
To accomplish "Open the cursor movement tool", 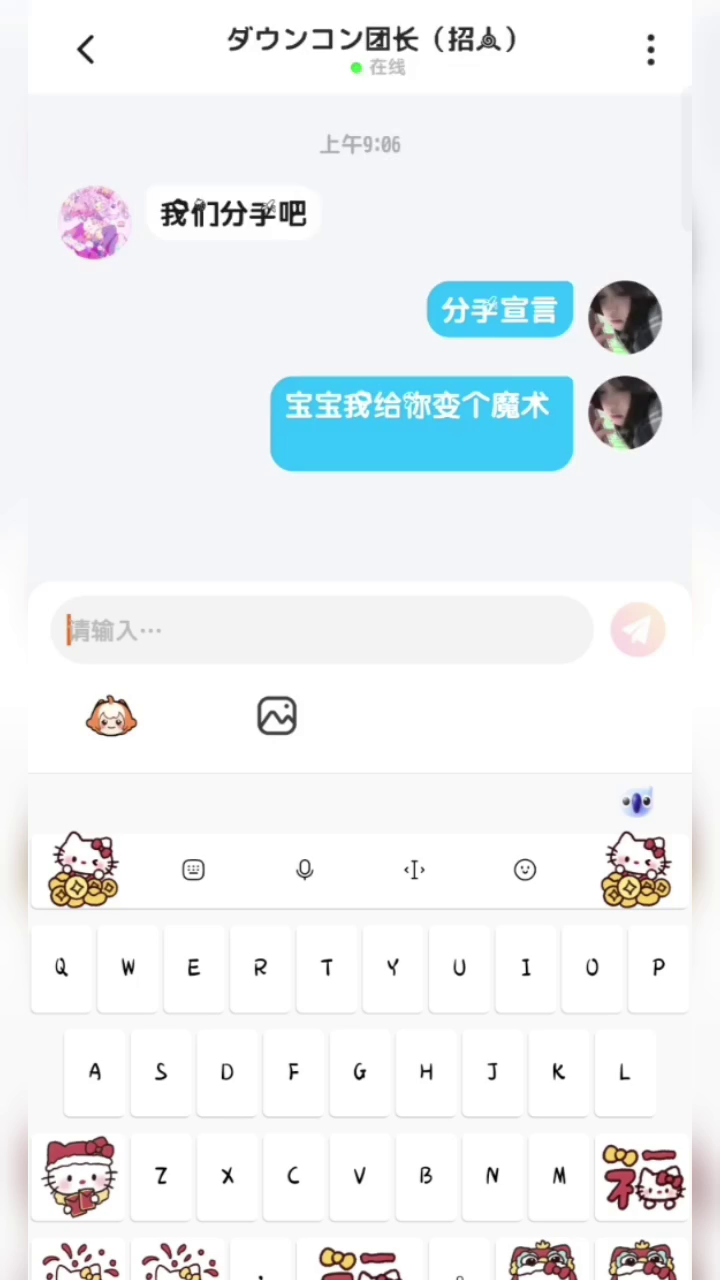I will (x=414, y=870).
